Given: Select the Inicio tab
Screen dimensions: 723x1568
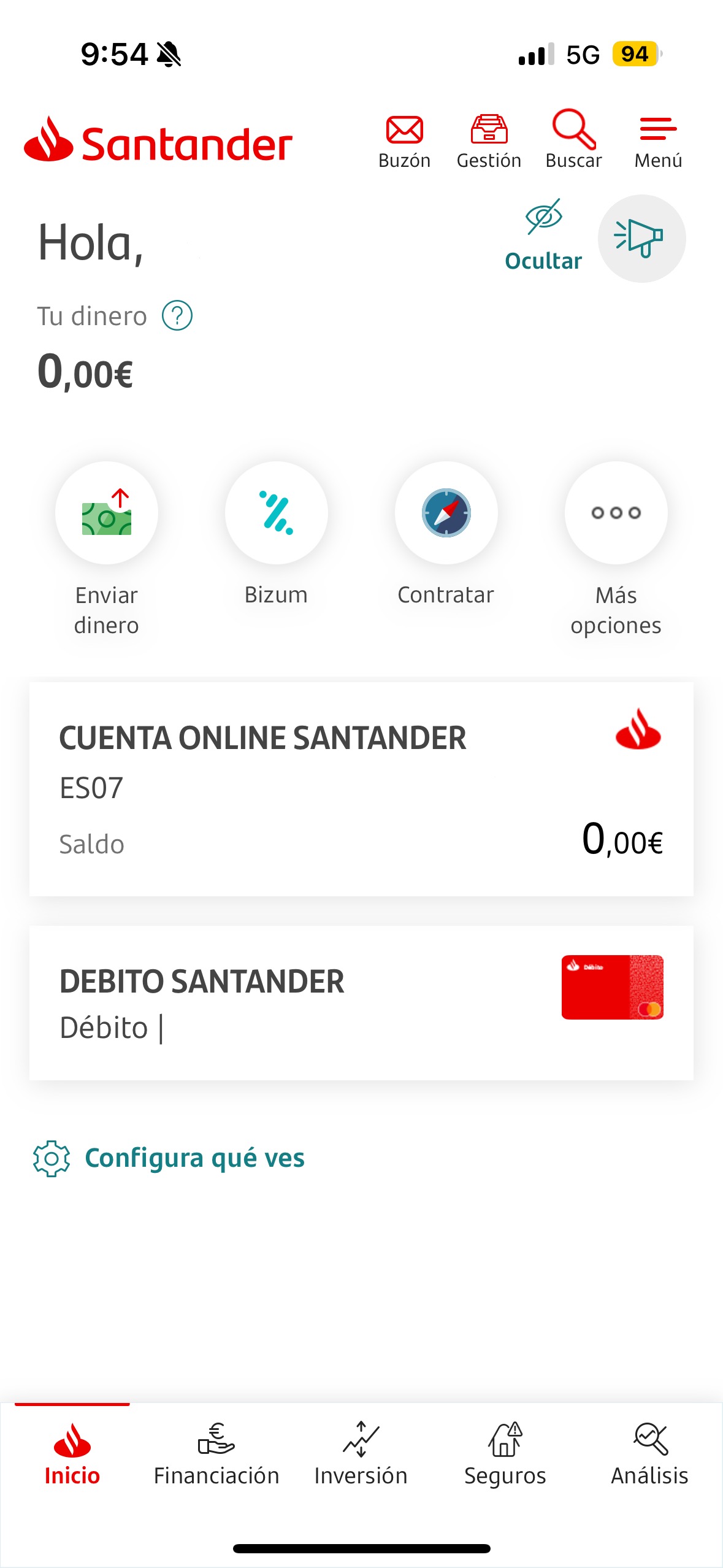Looking at the screenshot, I should click(72, 1454).
